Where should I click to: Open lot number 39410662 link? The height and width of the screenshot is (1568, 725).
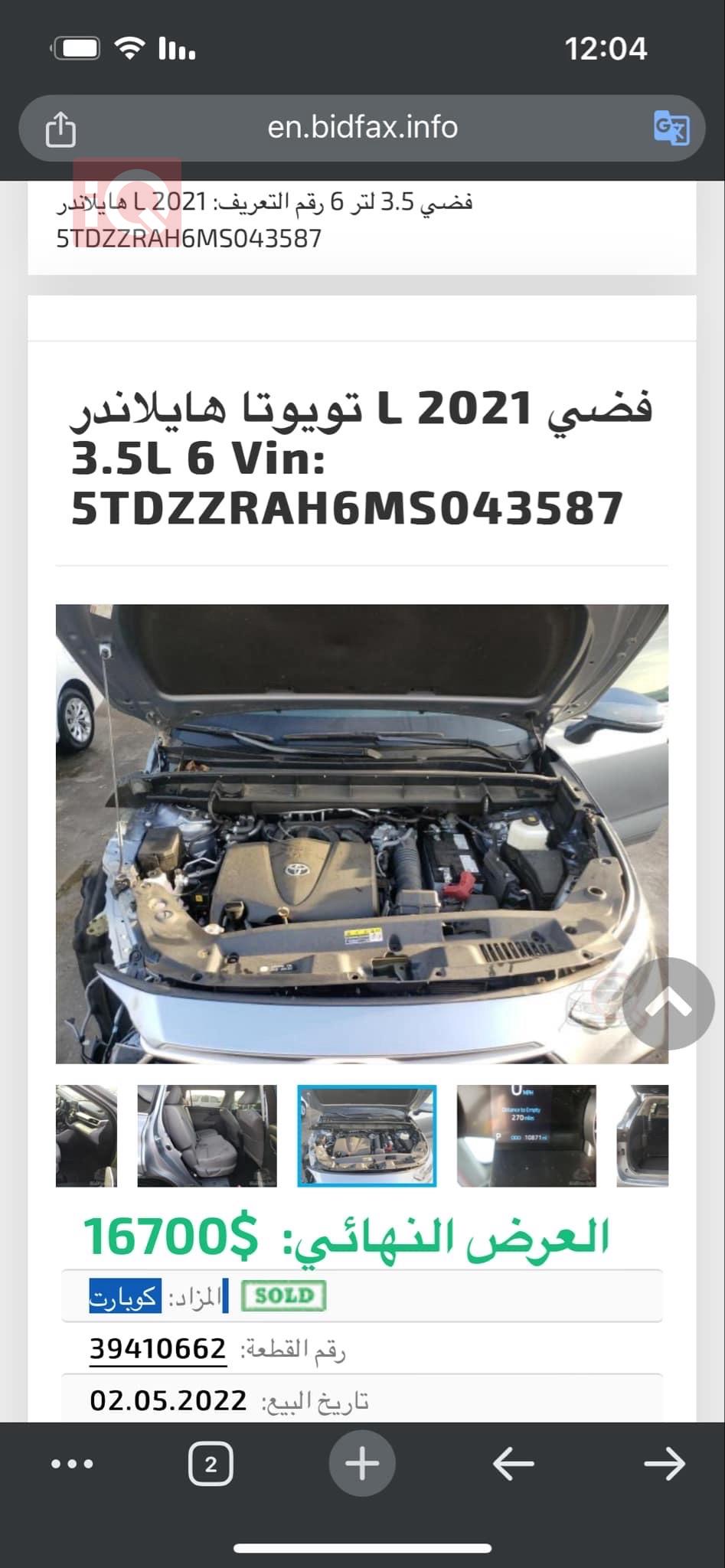pos(158,1348)
